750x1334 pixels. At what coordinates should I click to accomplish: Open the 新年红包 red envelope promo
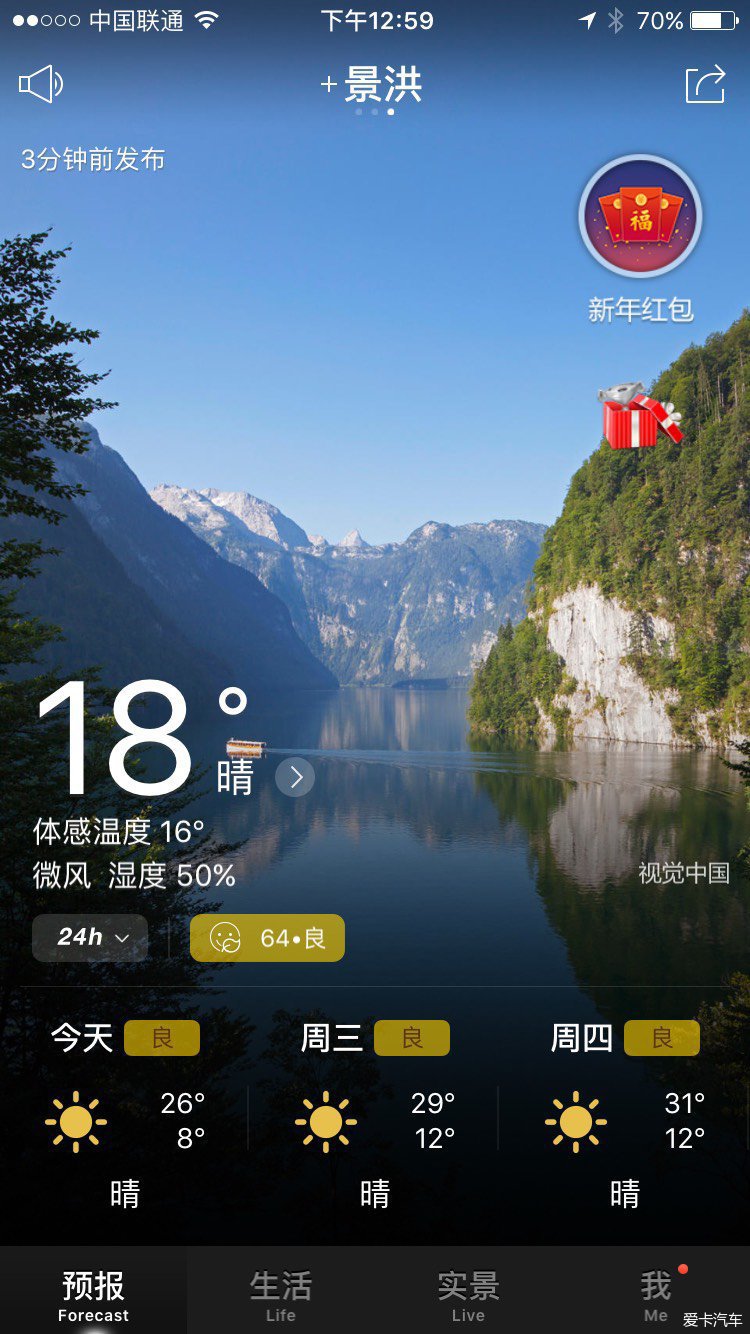[x=640, y=217]
